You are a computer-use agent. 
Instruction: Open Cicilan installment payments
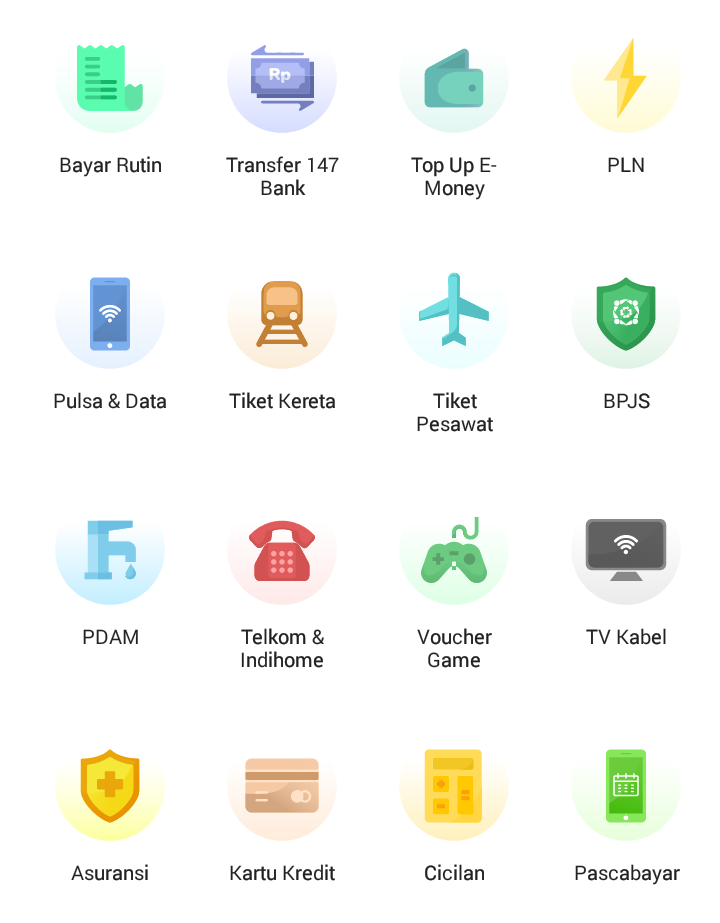(454, 786)
